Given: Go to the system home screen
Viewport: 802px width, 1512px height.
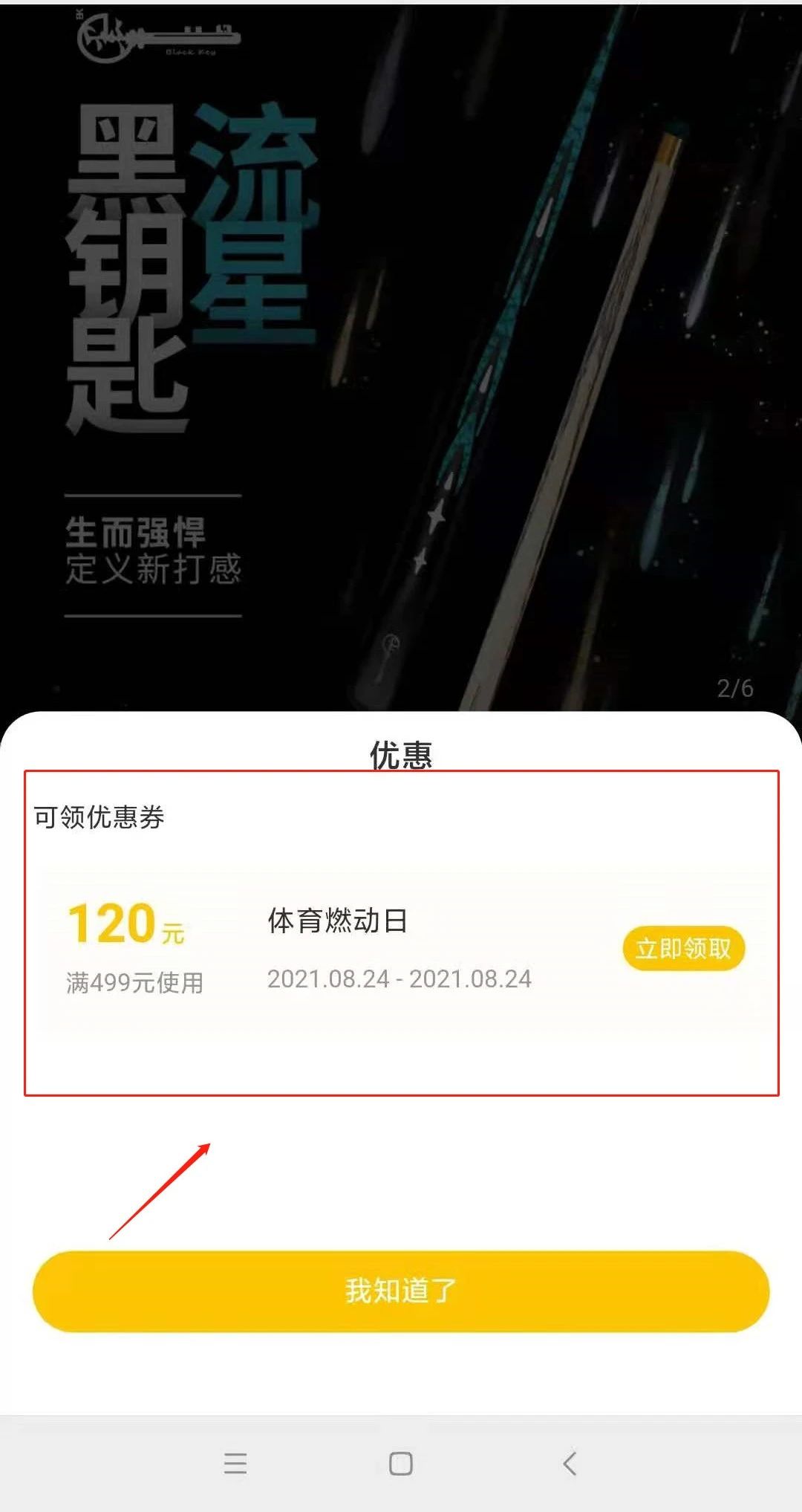Looking at the screenshot, I should tap(401, 1463).
